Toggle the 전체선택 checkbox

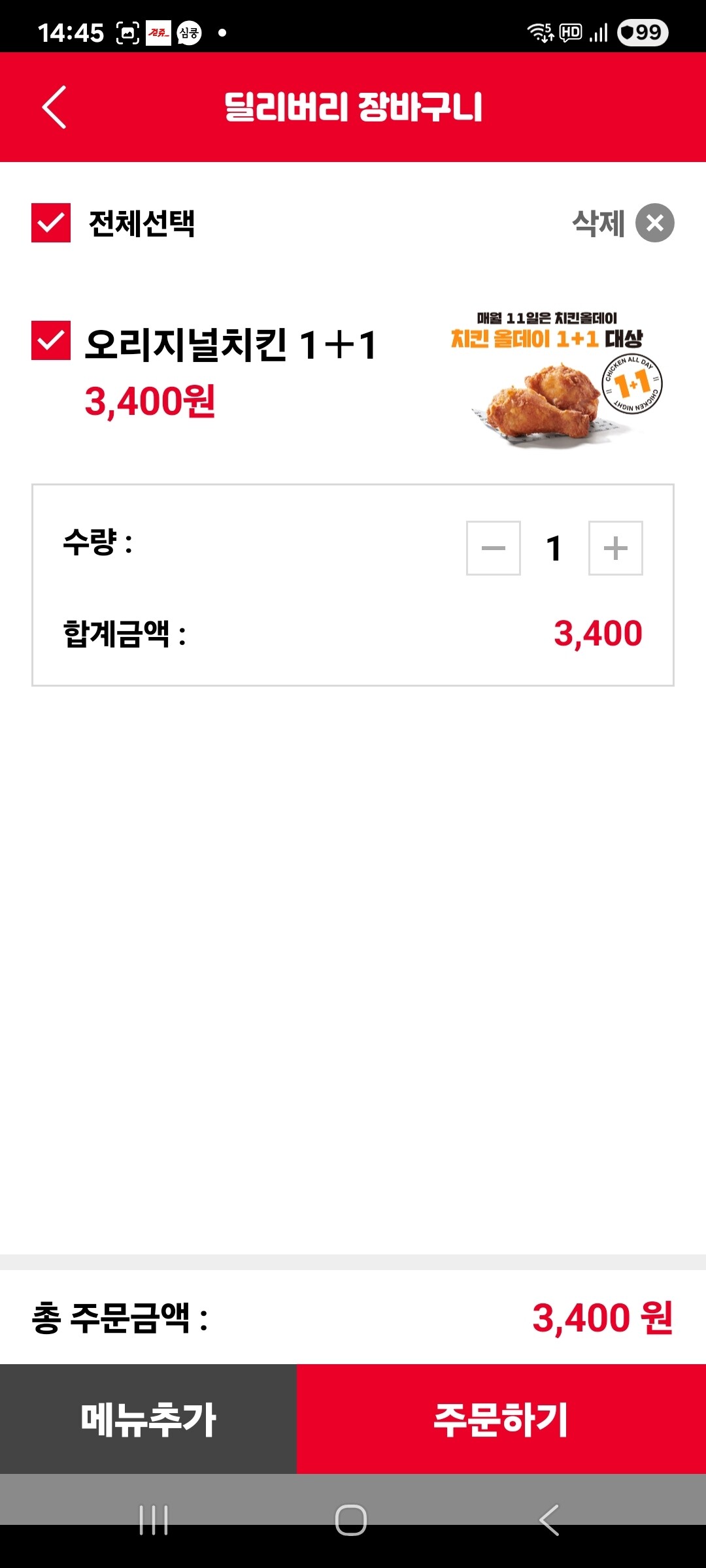pos(51,223)
